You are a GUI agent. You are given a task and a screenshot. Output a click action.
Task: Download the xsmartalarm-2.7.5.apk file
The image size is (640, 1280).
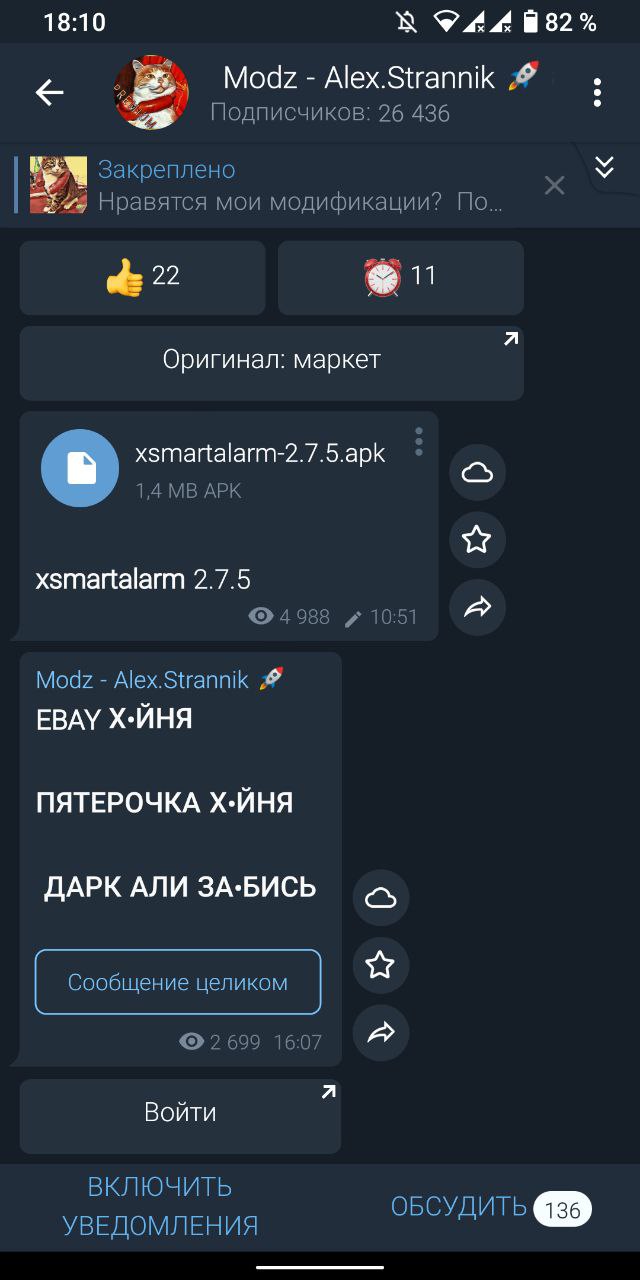click(x=80, y=468)
